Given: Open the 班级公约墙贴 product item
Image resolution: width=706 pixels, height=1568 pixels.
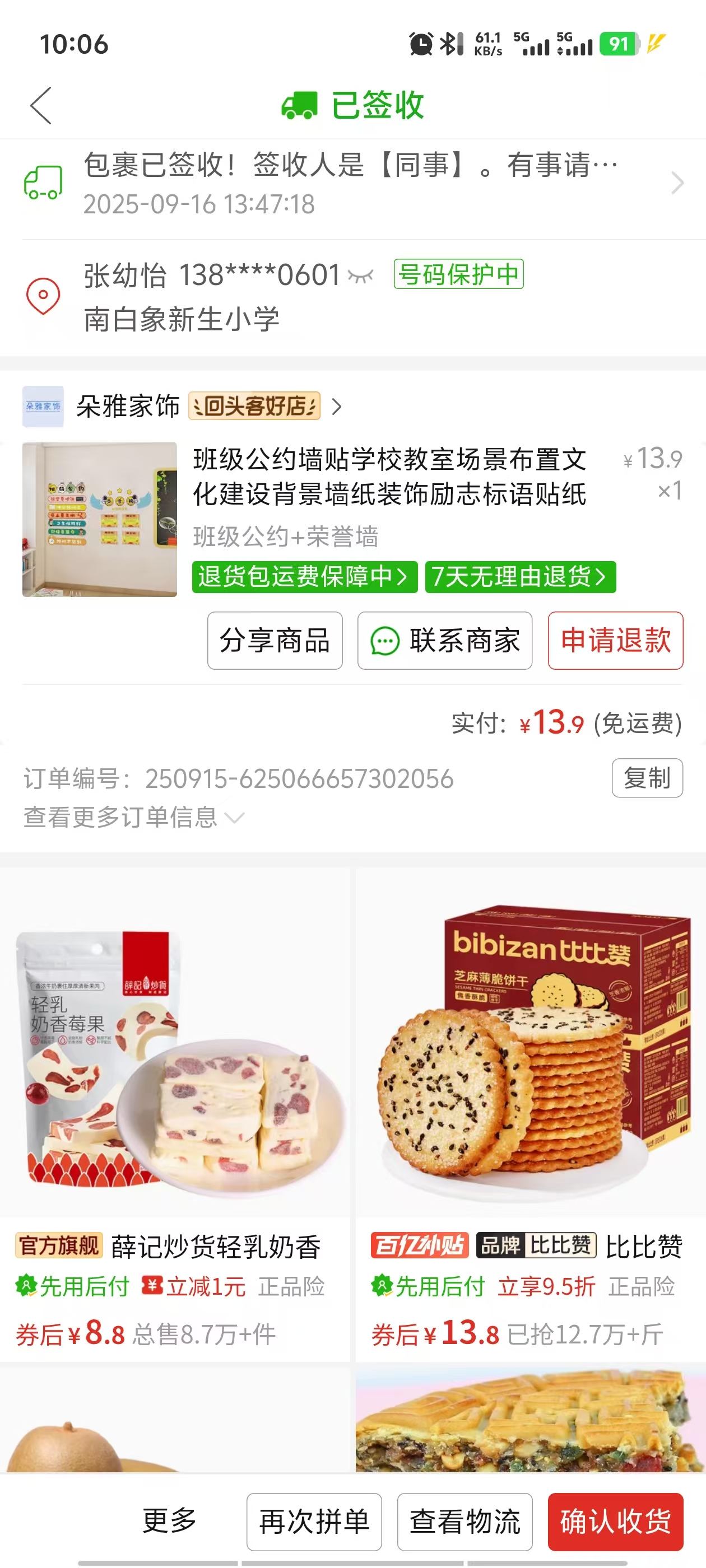Looking at the screenshot, I should click(x=352, y=519).
